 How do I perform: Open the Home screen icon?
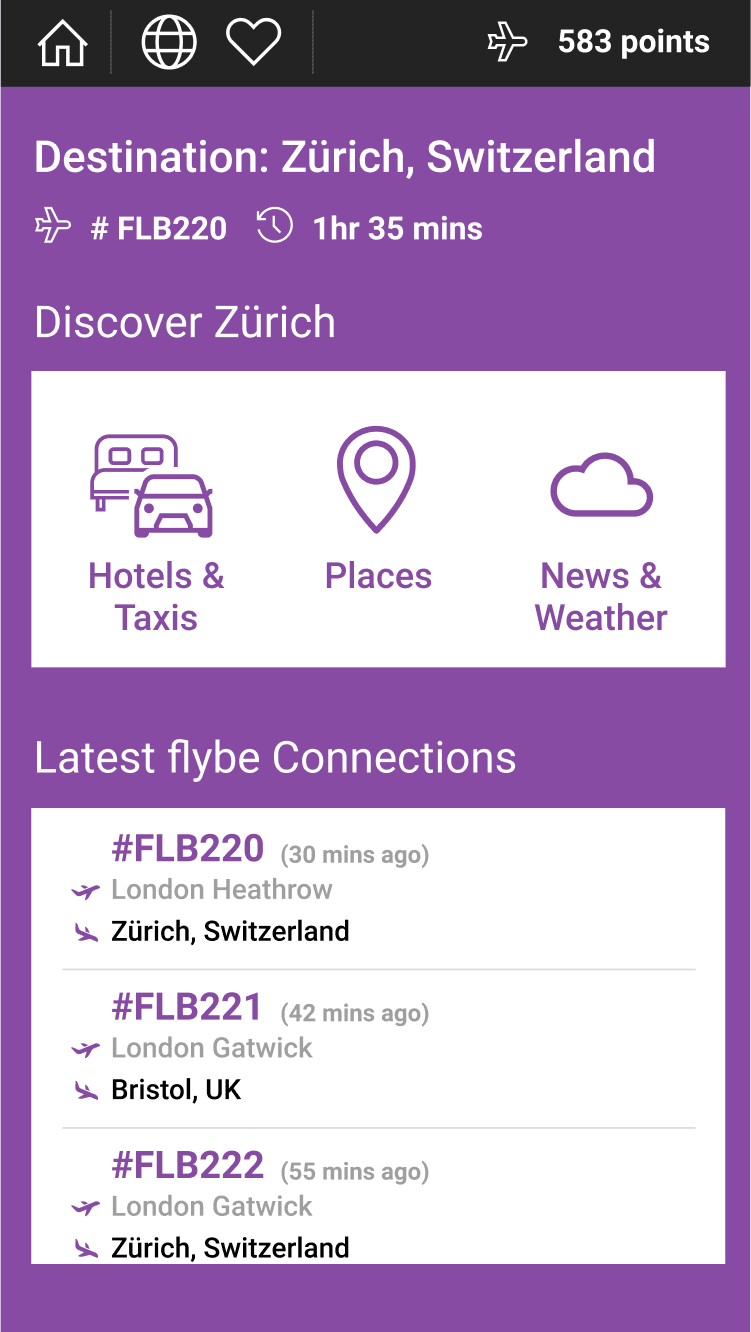(60, 42)
